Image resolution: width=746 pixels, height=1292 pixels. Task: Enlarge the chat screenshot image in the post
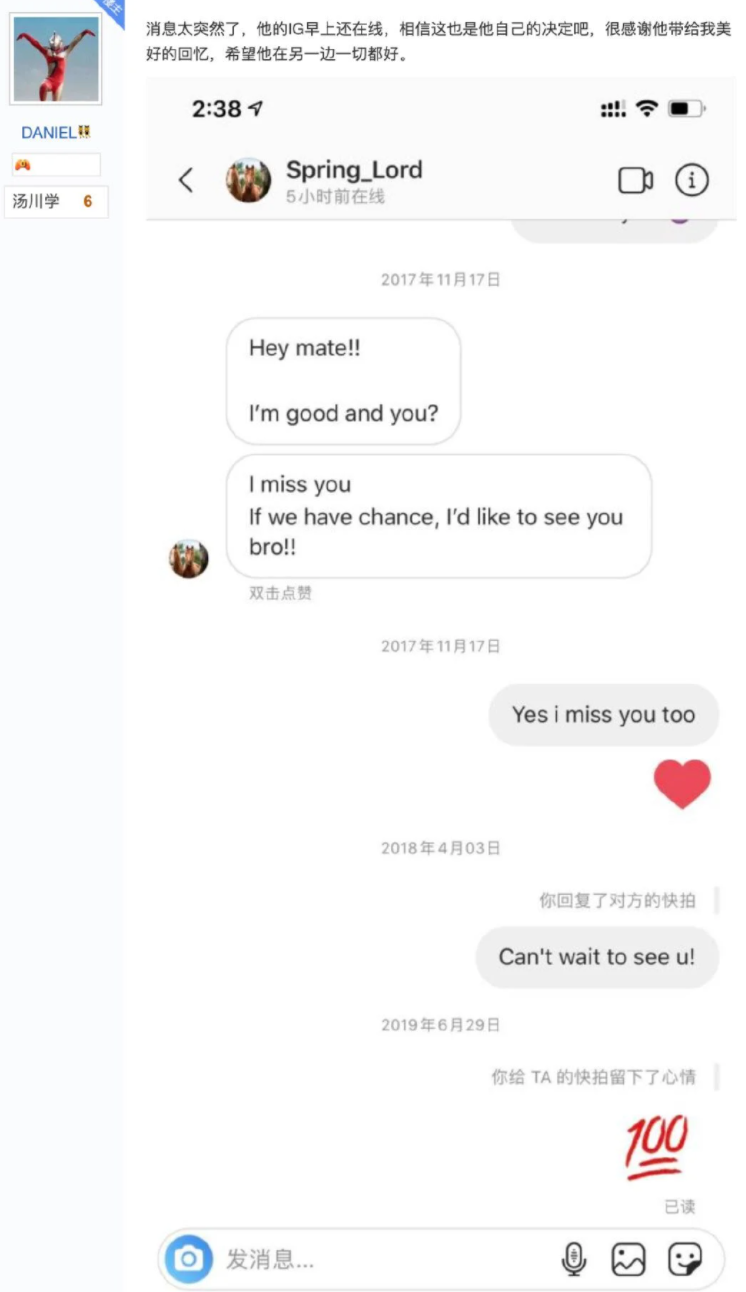click(x=440, y=680)
